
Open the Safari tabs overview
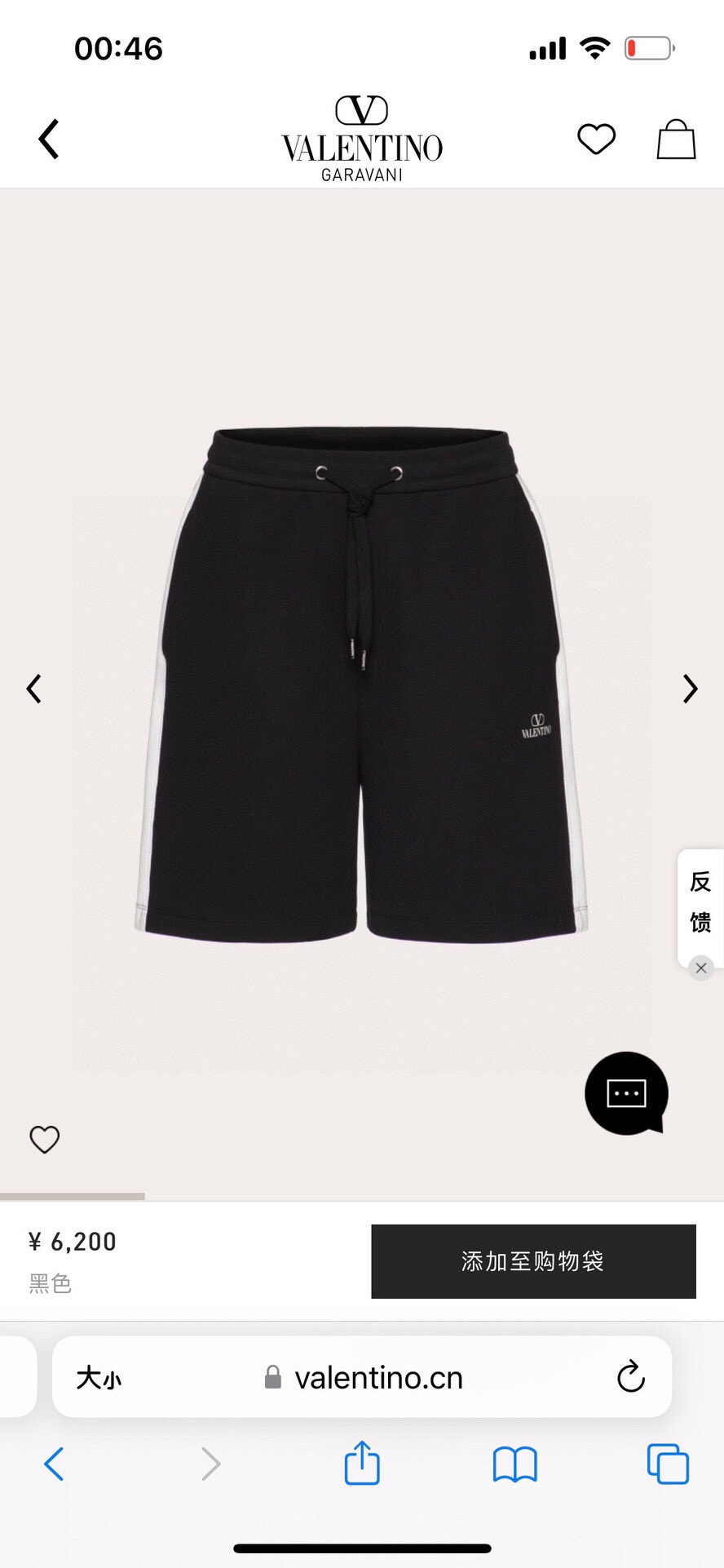(668, 1464)
